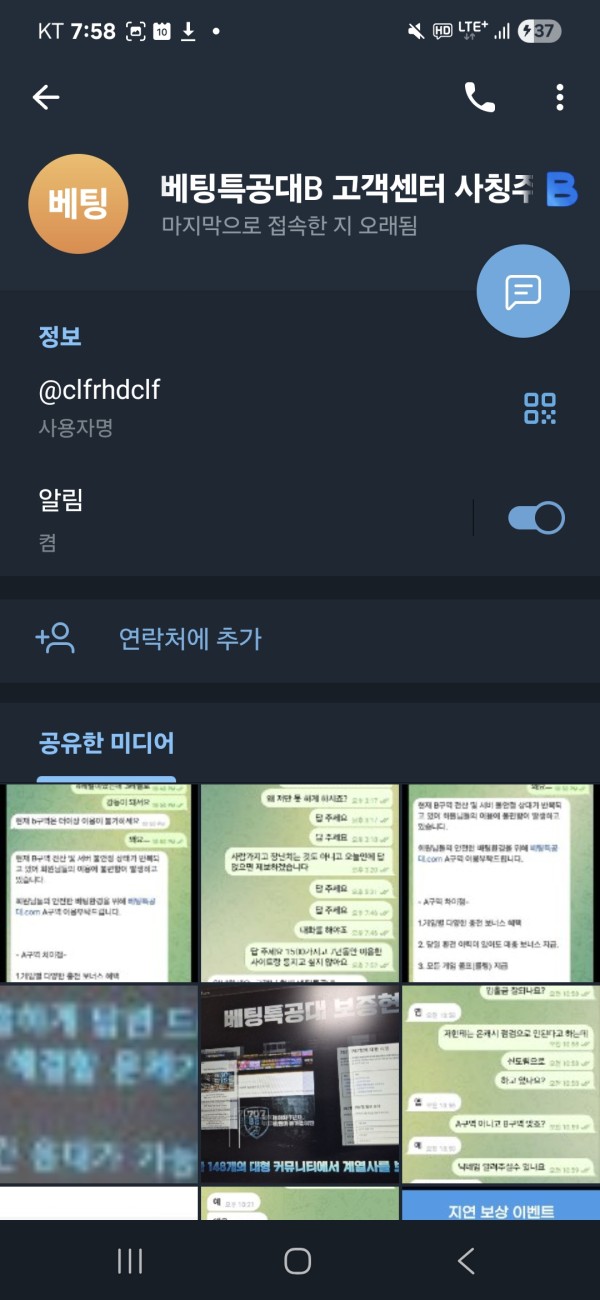The image size is (600, 1300).
Task: Show the QR code for @clfrhdclf
Action: (x=540, y=408)
